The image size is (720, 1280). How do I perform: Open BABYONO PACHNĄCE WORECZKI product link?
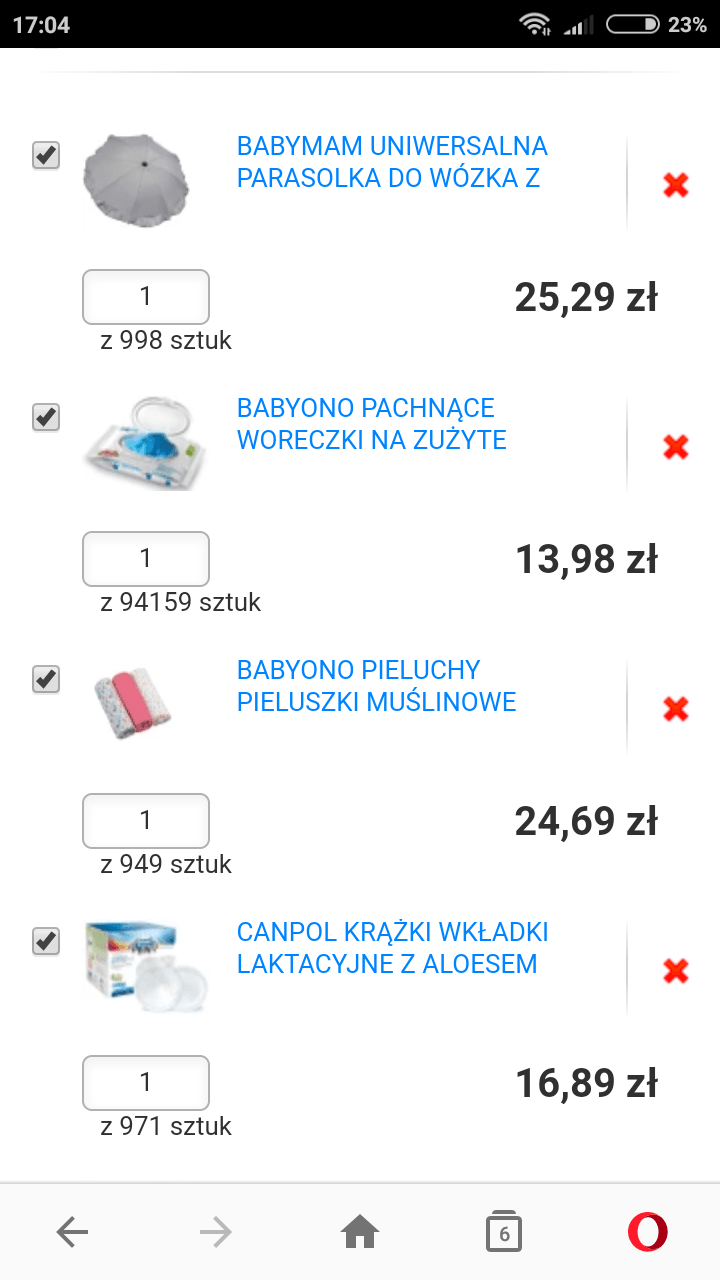coord(371,424)
